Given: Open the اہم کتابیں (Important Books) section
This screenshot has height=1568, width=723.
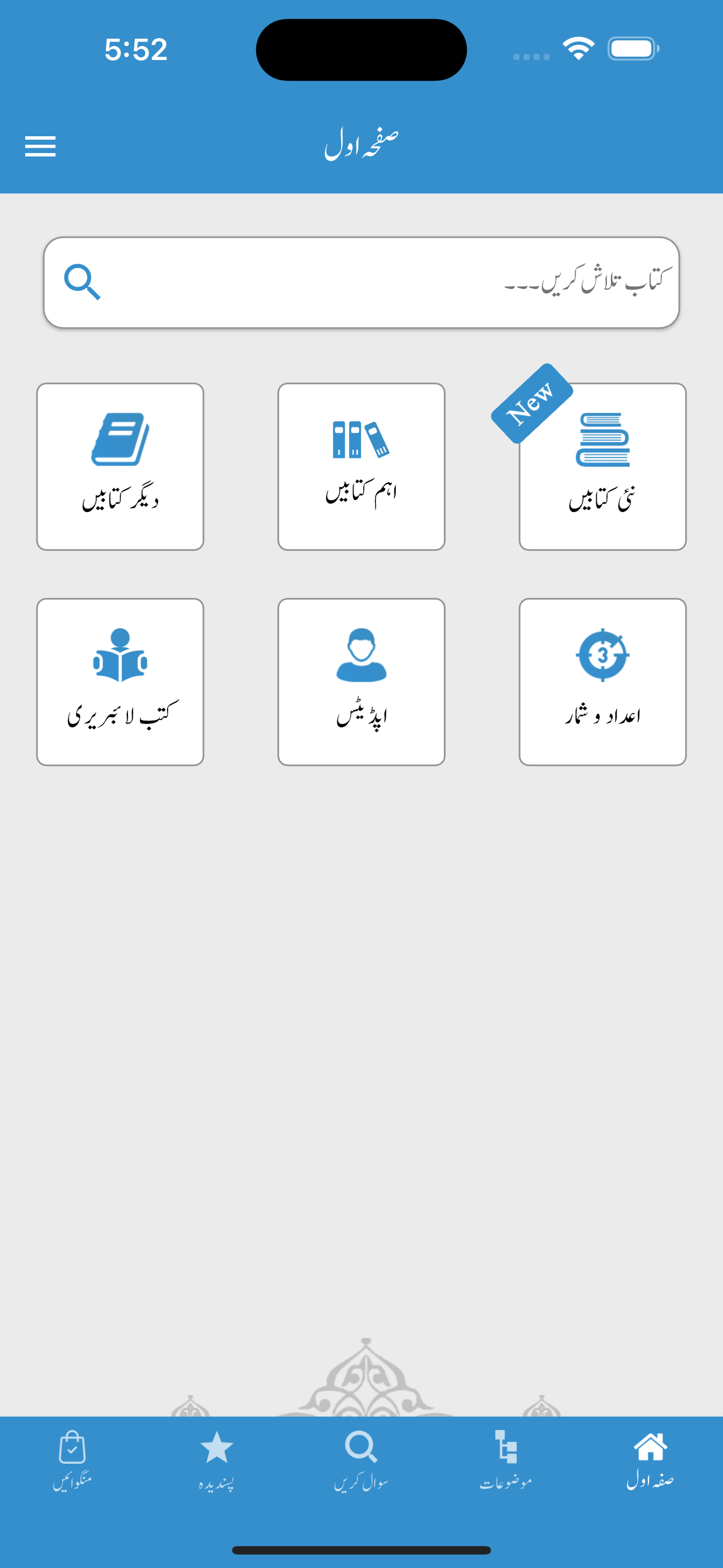Looking at the screenshot, I should 361,465.
